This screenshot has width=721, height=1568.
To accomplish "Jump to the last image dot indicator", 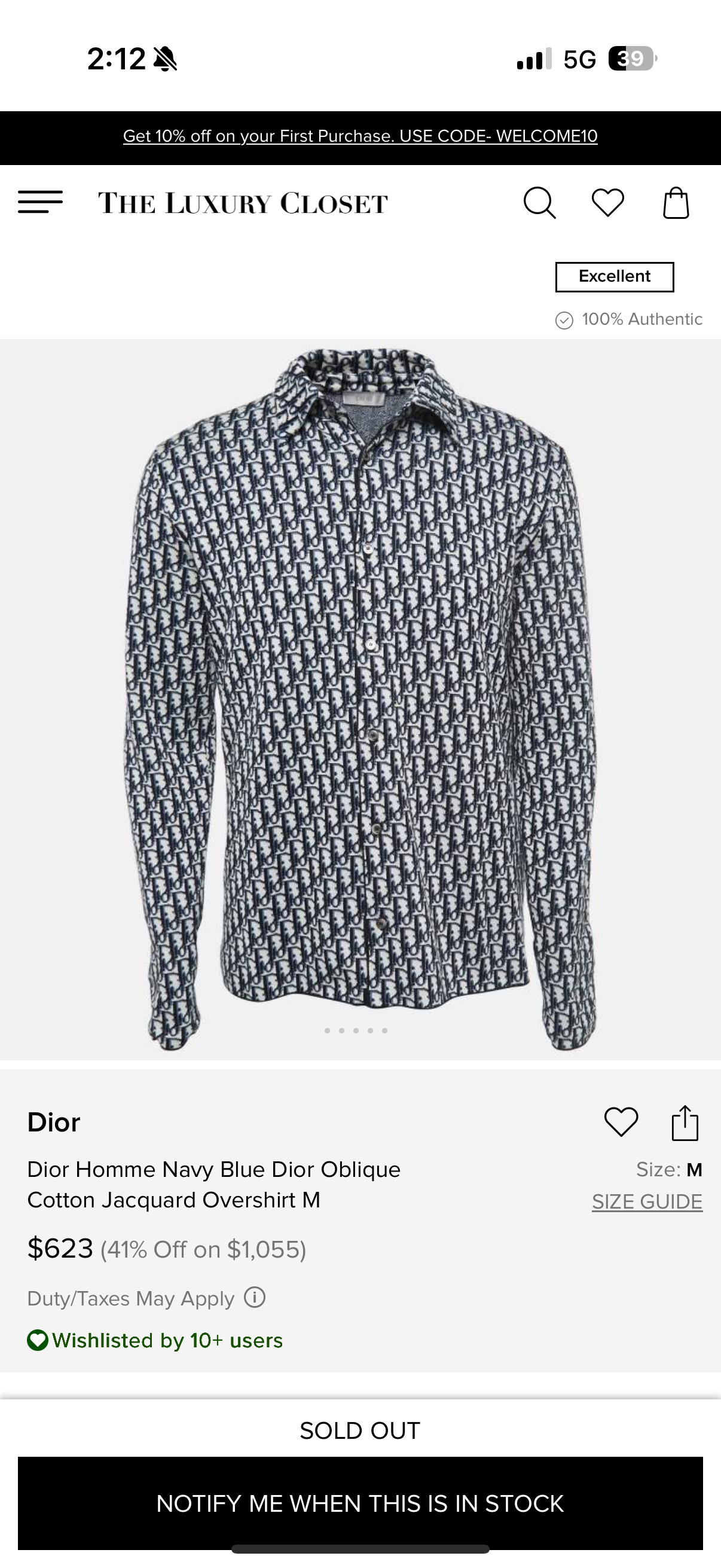I will tap(384, 1030).
